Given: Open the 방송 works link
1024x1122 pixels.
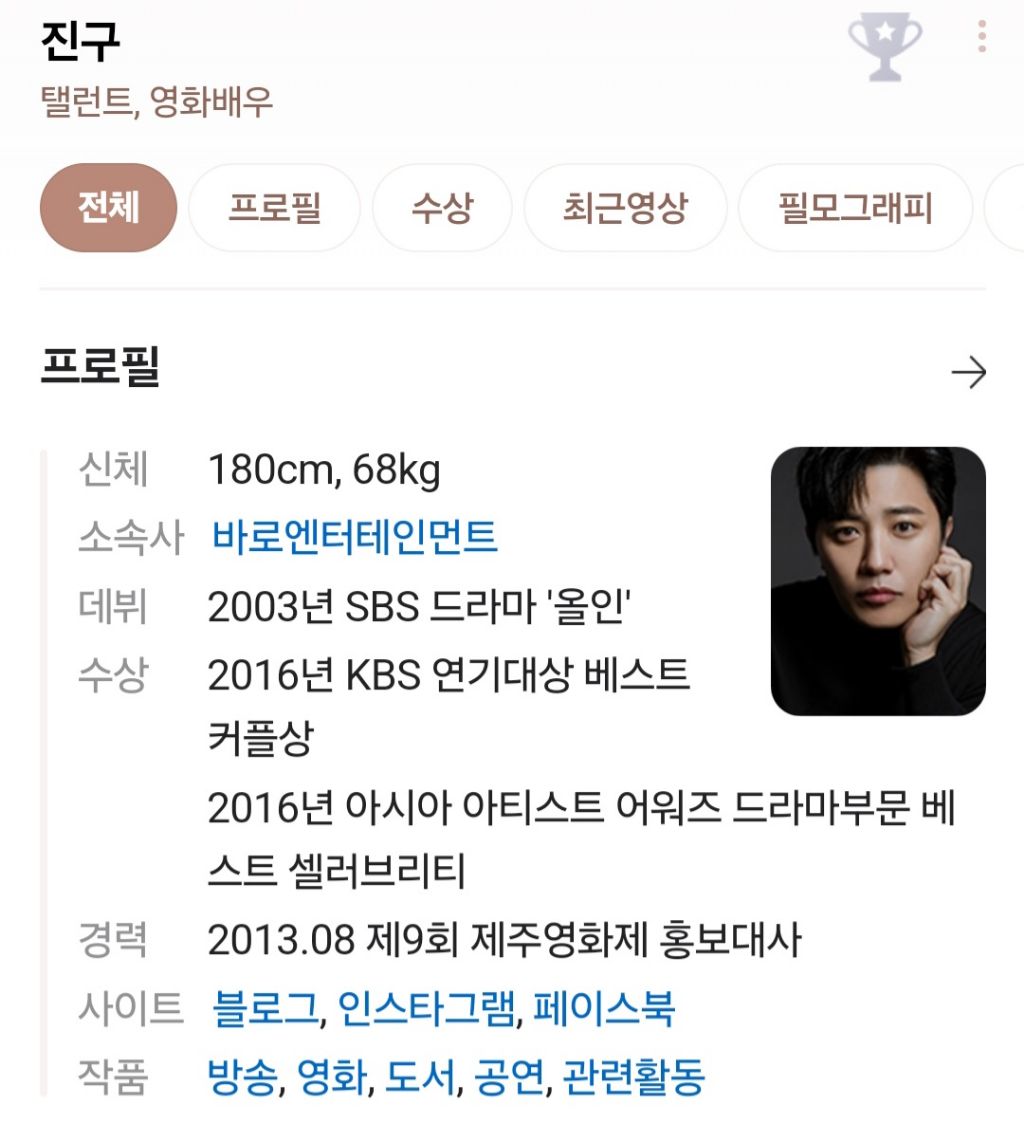Looking at the screenshot, I should tap(242, 1077).
